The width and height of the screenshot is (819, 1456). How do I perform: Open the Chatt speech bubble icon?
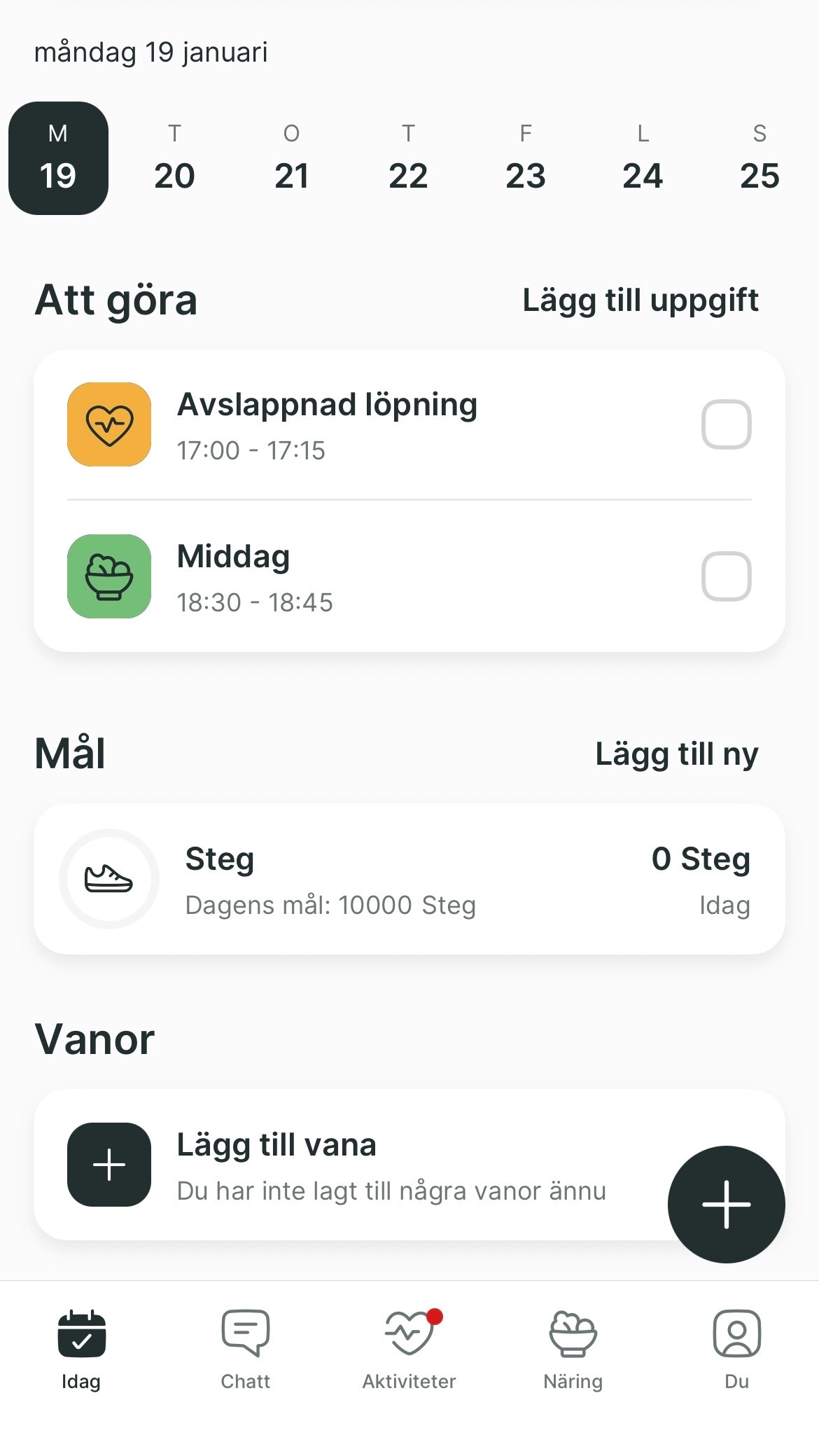[x=246, y=1333]
